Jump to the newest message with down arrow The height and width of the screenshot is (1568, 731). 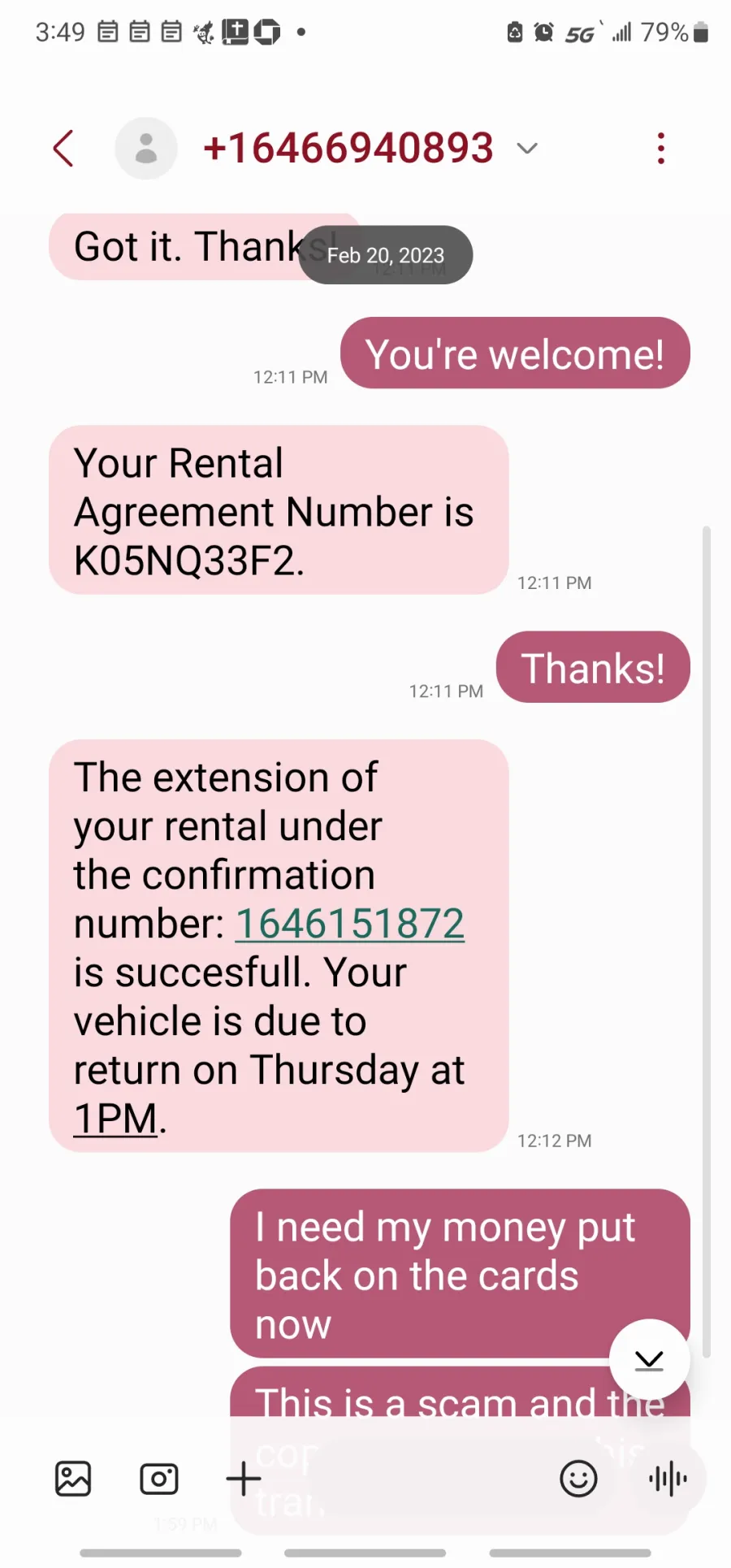pyautogui.click(x=649, y=1360)
